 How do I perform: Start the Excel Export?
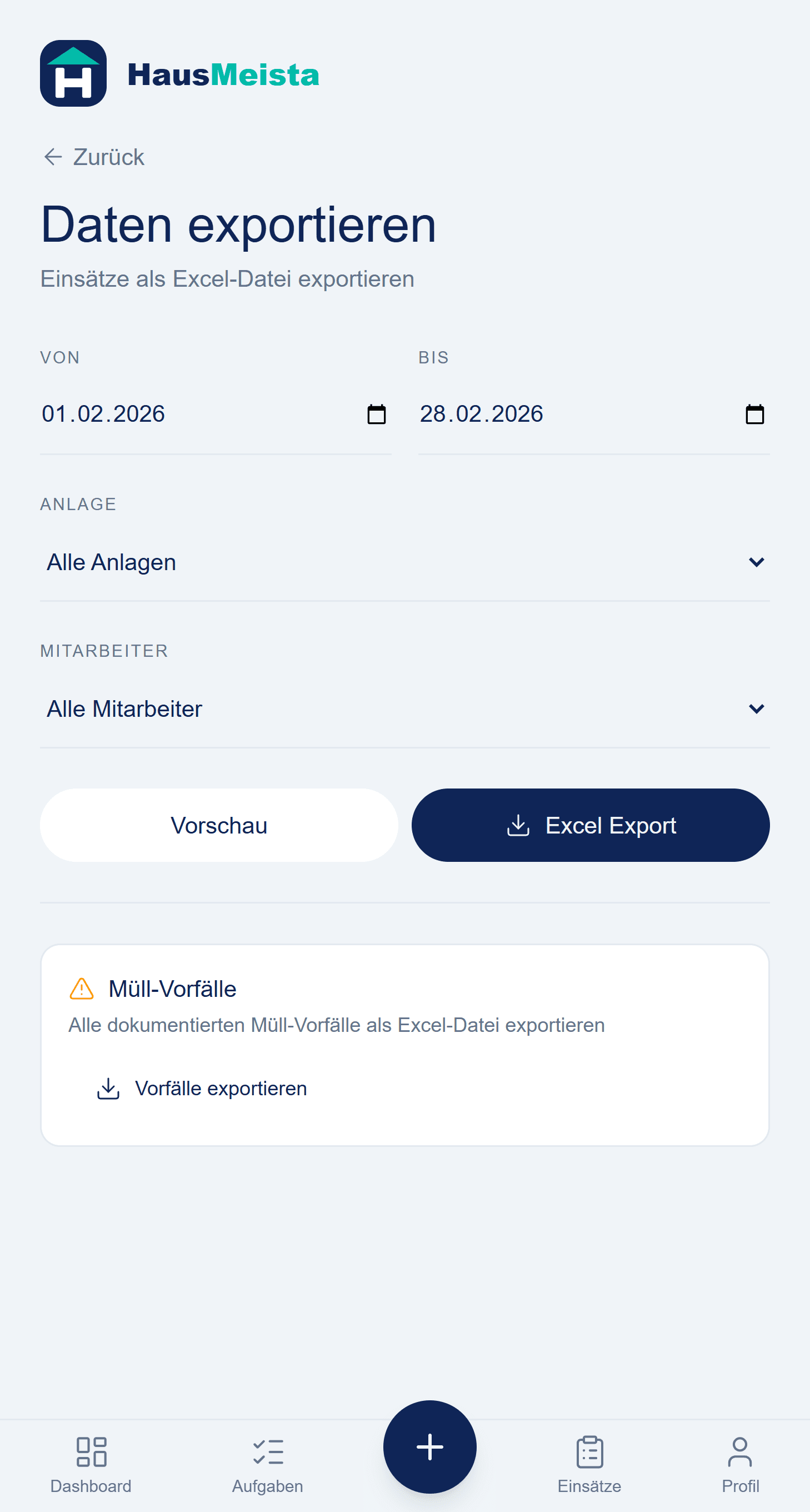click(x=591, y=825)
